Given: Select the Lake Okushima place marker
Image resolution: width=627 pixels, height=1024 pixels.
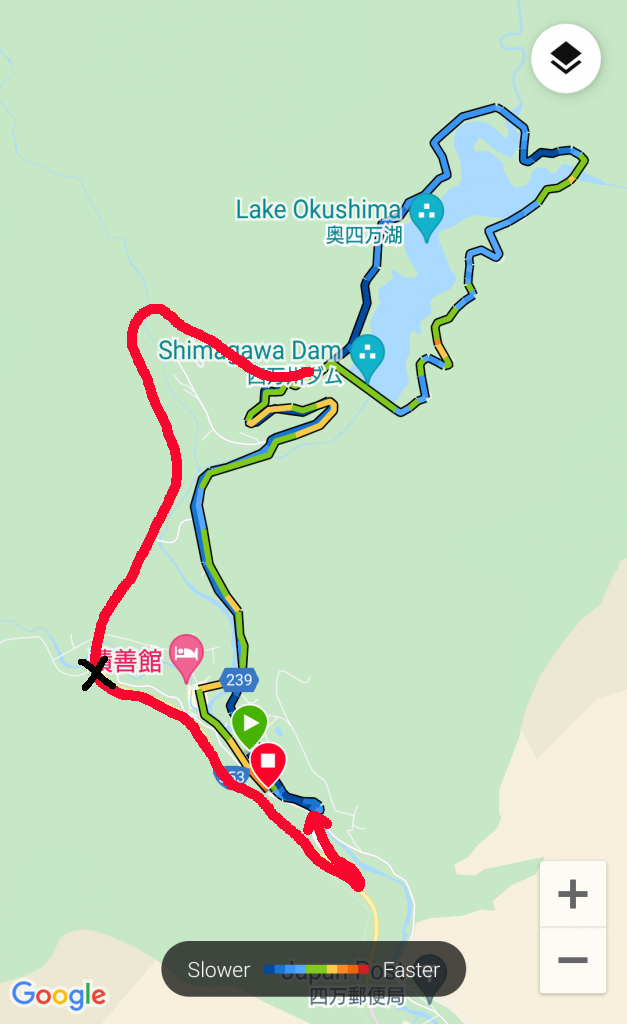Looking at the screenshot, I should [427, 214].
